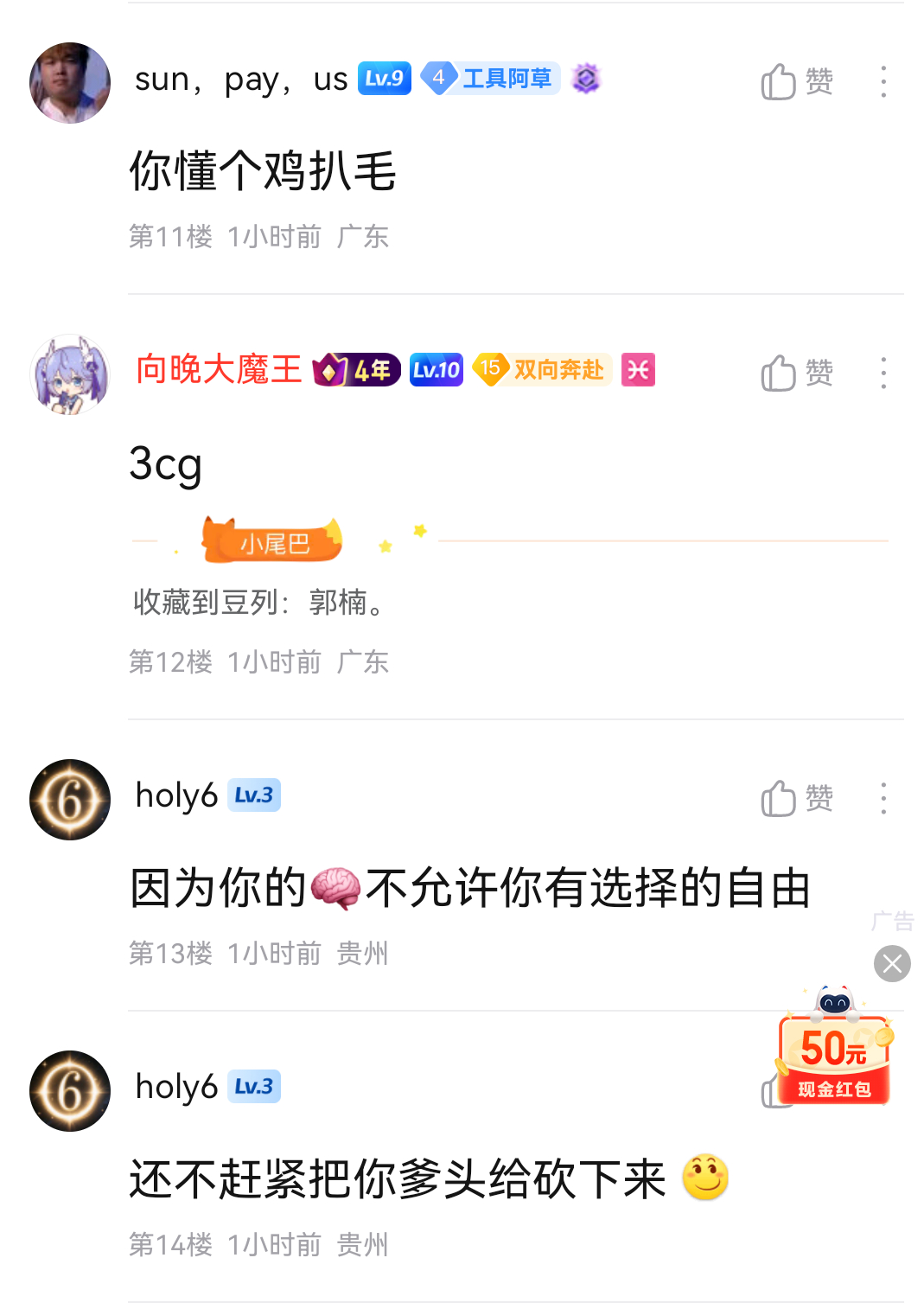Open the overflow menu on 向晚大魔王's comment
Screen dimensions: 924x1309
[x=883, y=374]
